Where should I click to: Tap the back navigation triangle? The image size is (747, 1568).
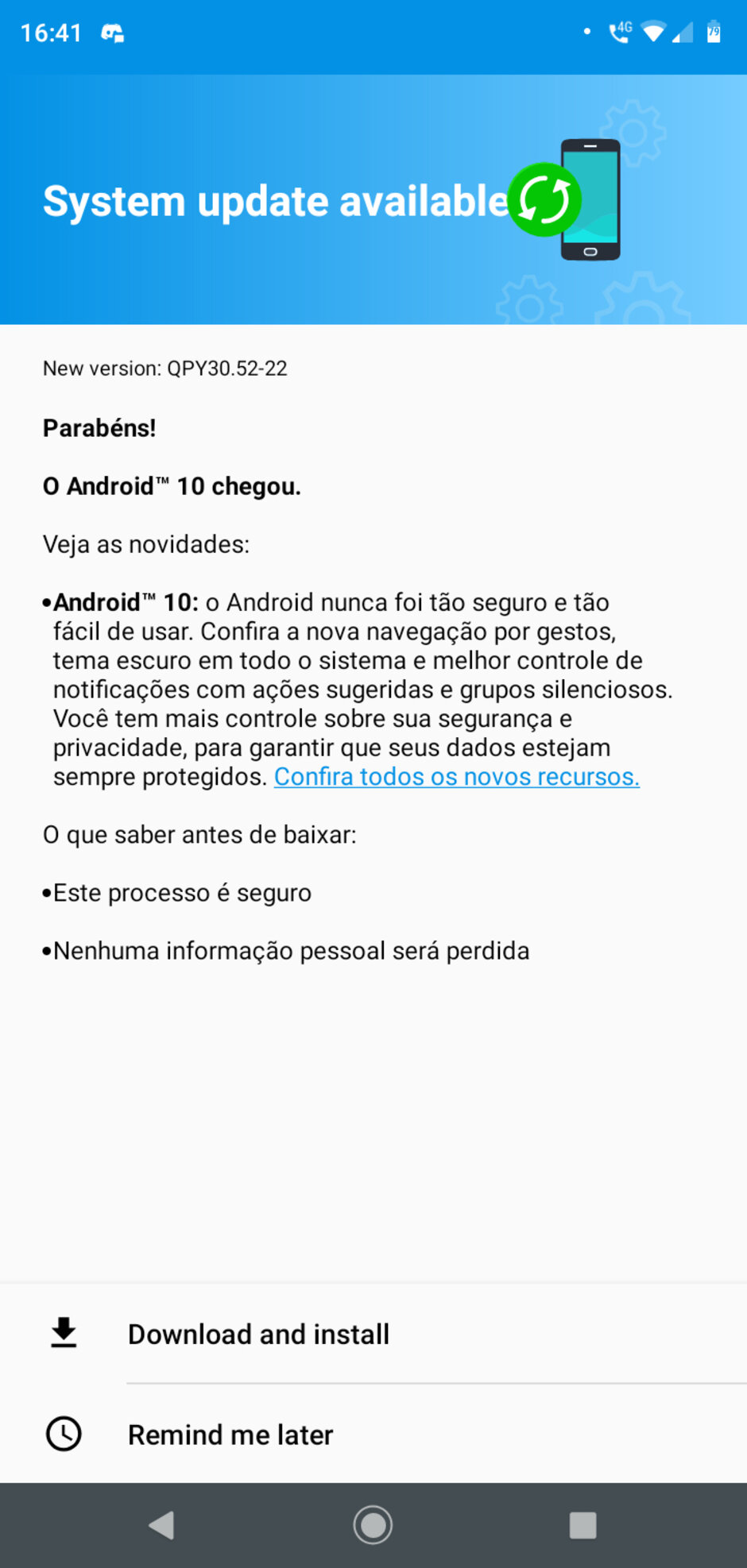tap(163, 1525)
